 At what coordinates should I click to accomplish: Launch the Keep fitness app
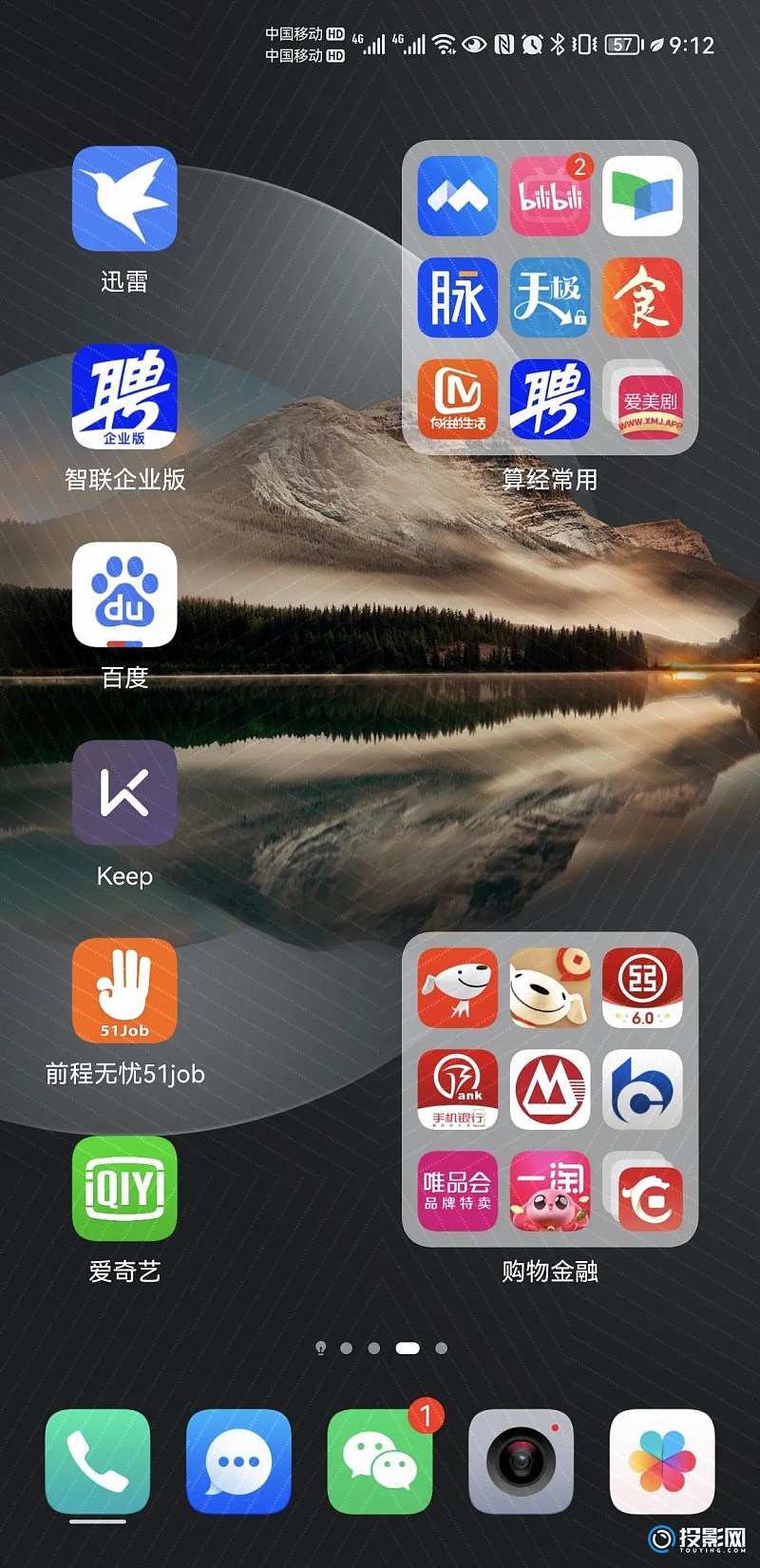click(x=124, y=793)
